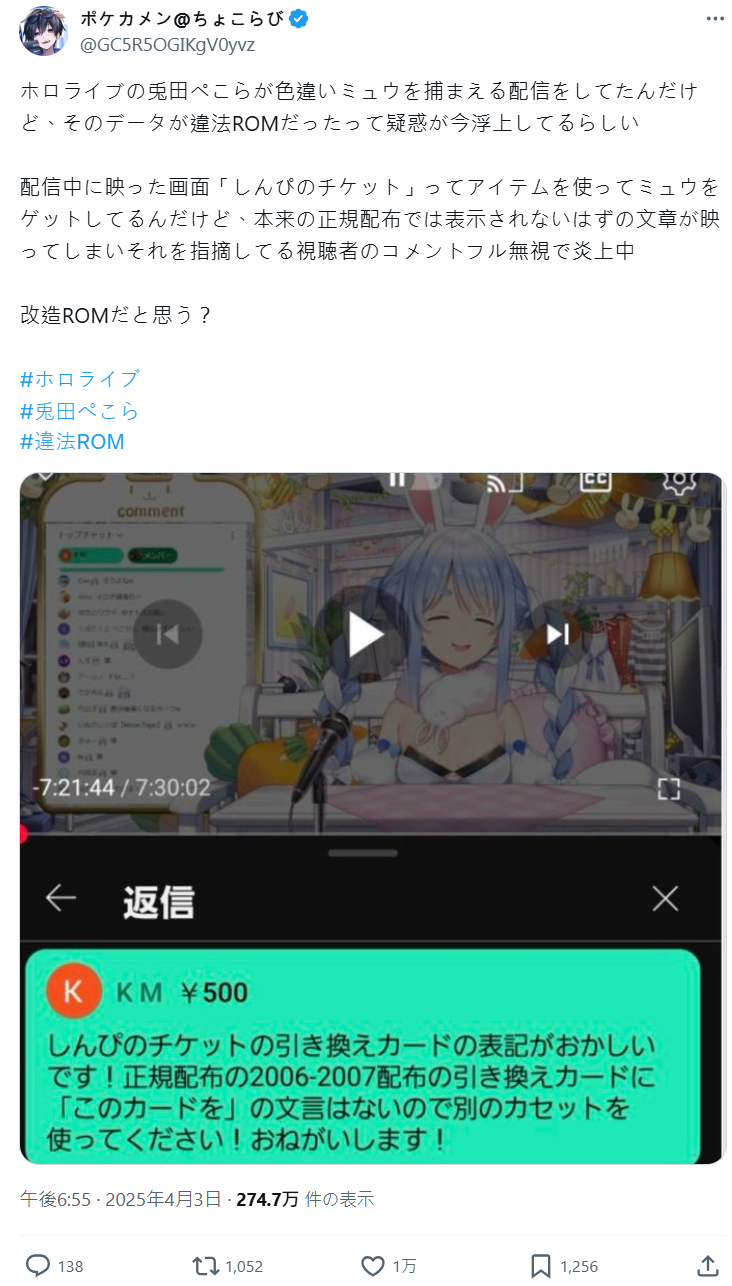The image size is (732, 1286).
Task: Open the #兎田ぺこら hashtag
Action: point(80,411)
